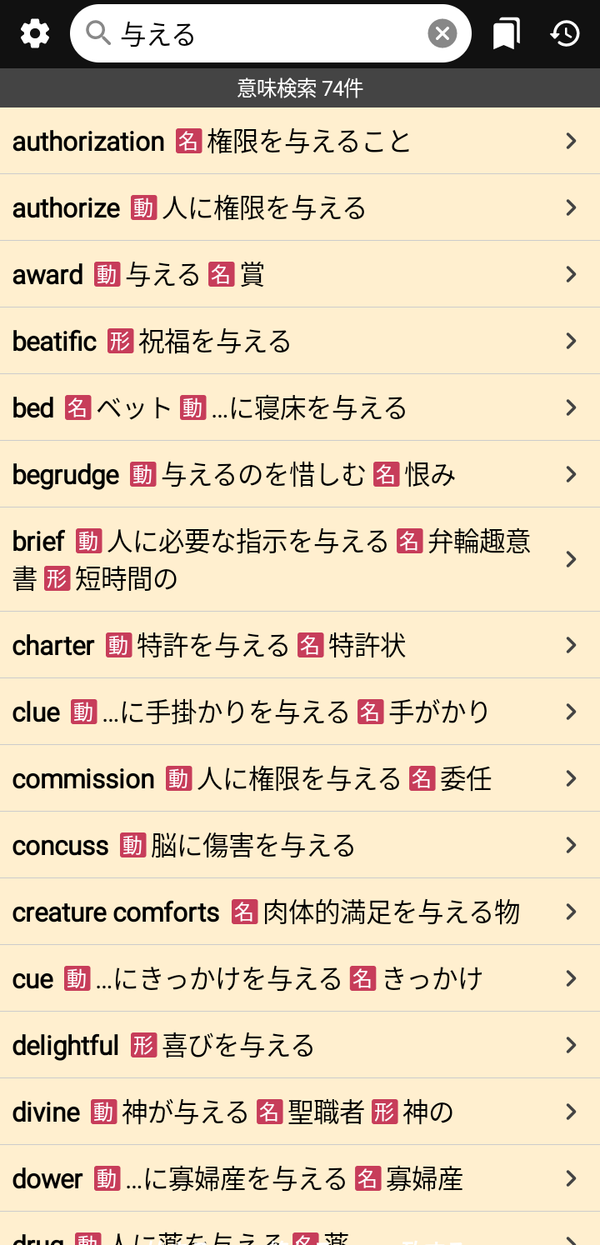View the concuss definition
Image resolution: width=600 pixels, height=1245 pixels.
click(300, 845)
